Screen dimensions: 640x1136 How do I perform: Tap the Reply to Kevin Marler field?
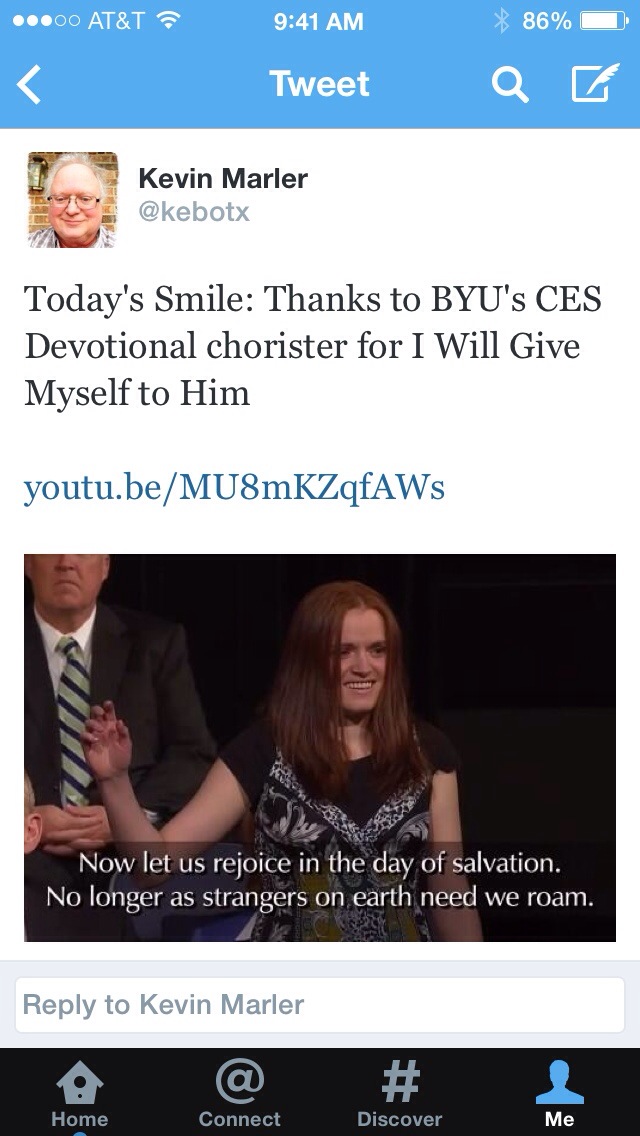(x=320, y=1005)
